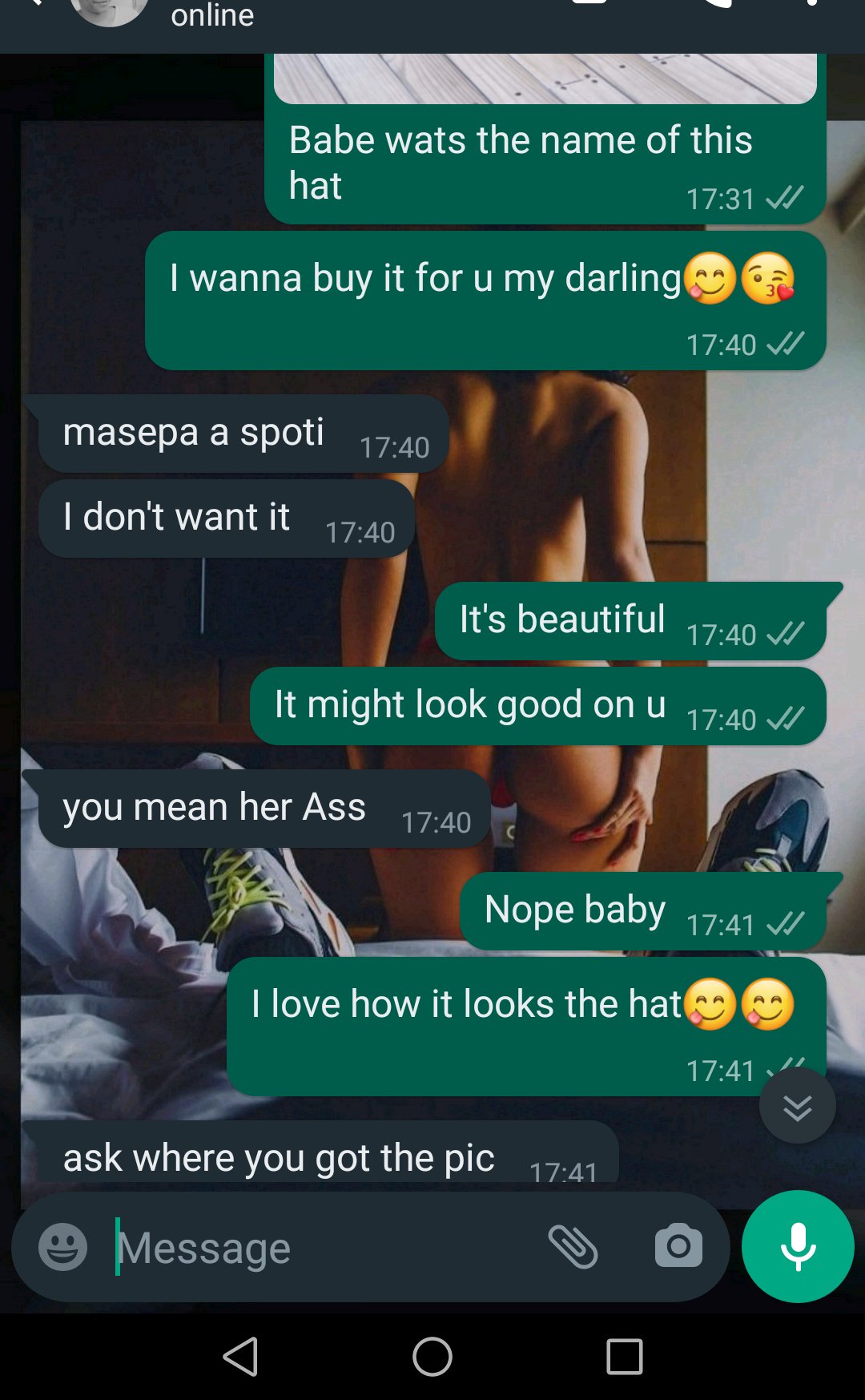Open the emoji picker
This screenshot has height=1400, width=865.
(x=62, y=1247)
